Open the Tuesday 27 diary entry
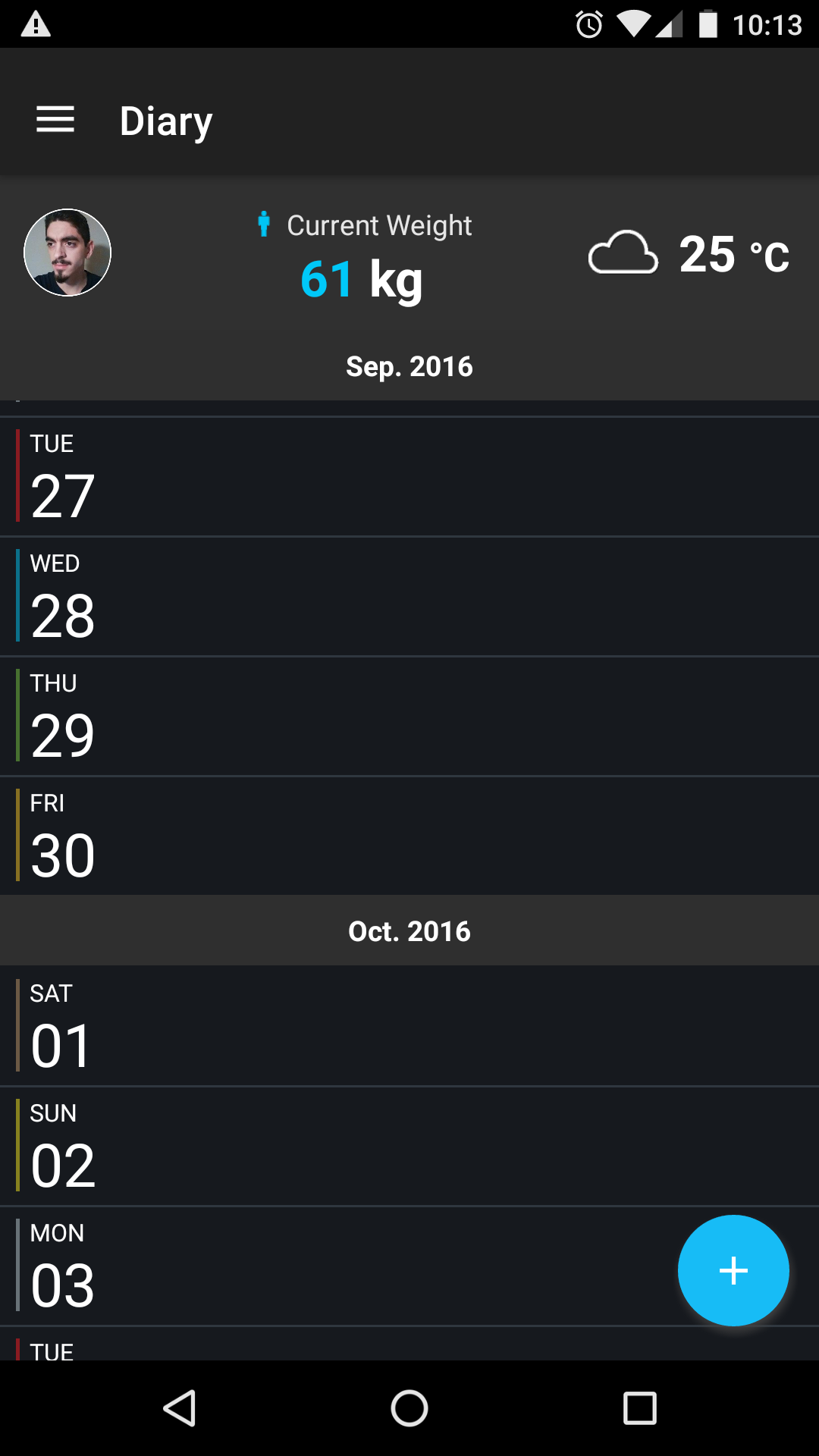The image size is (819, 1456). (409, 476)
